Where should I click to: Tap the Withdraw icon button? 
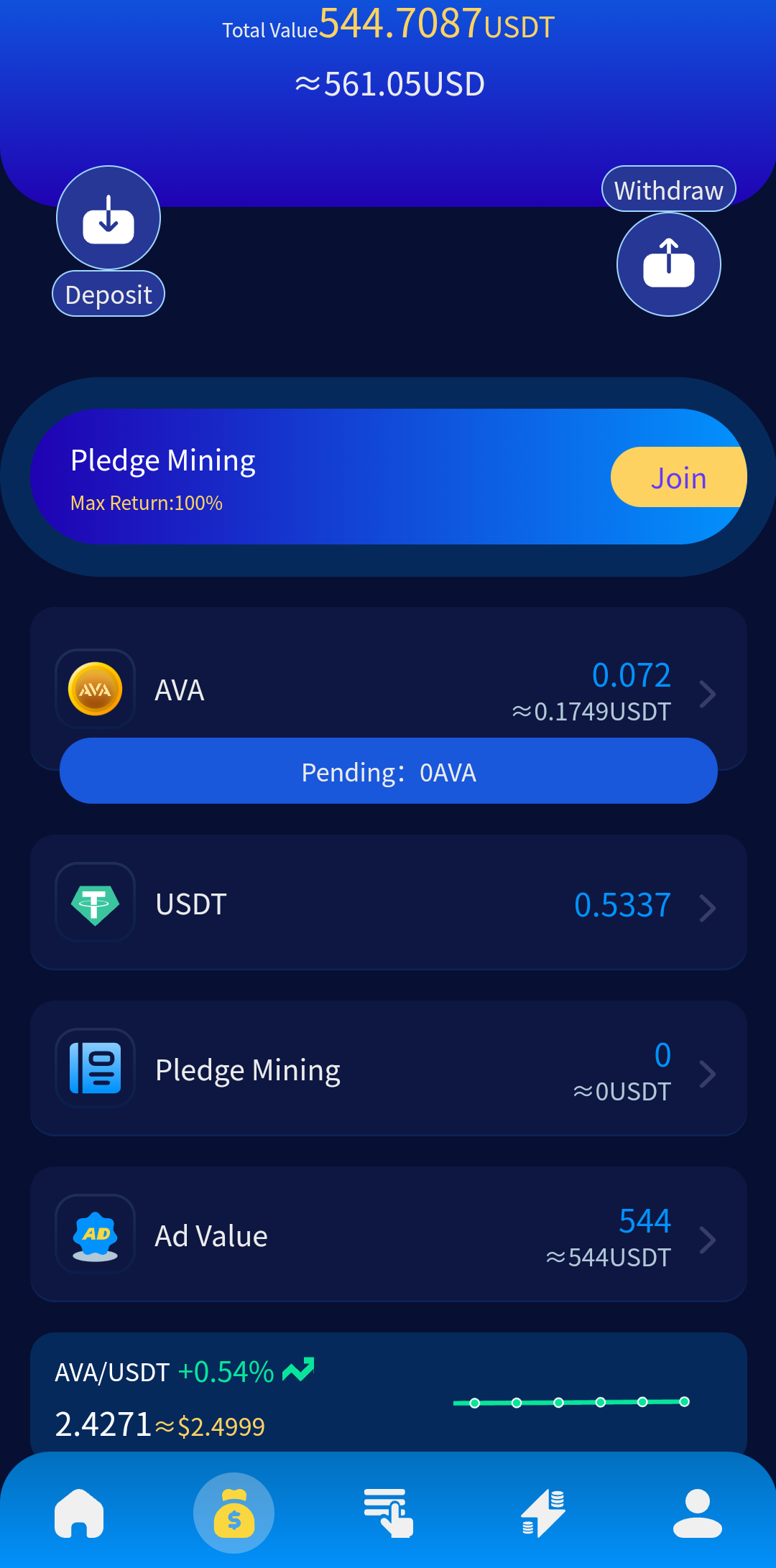click(669, 264)
